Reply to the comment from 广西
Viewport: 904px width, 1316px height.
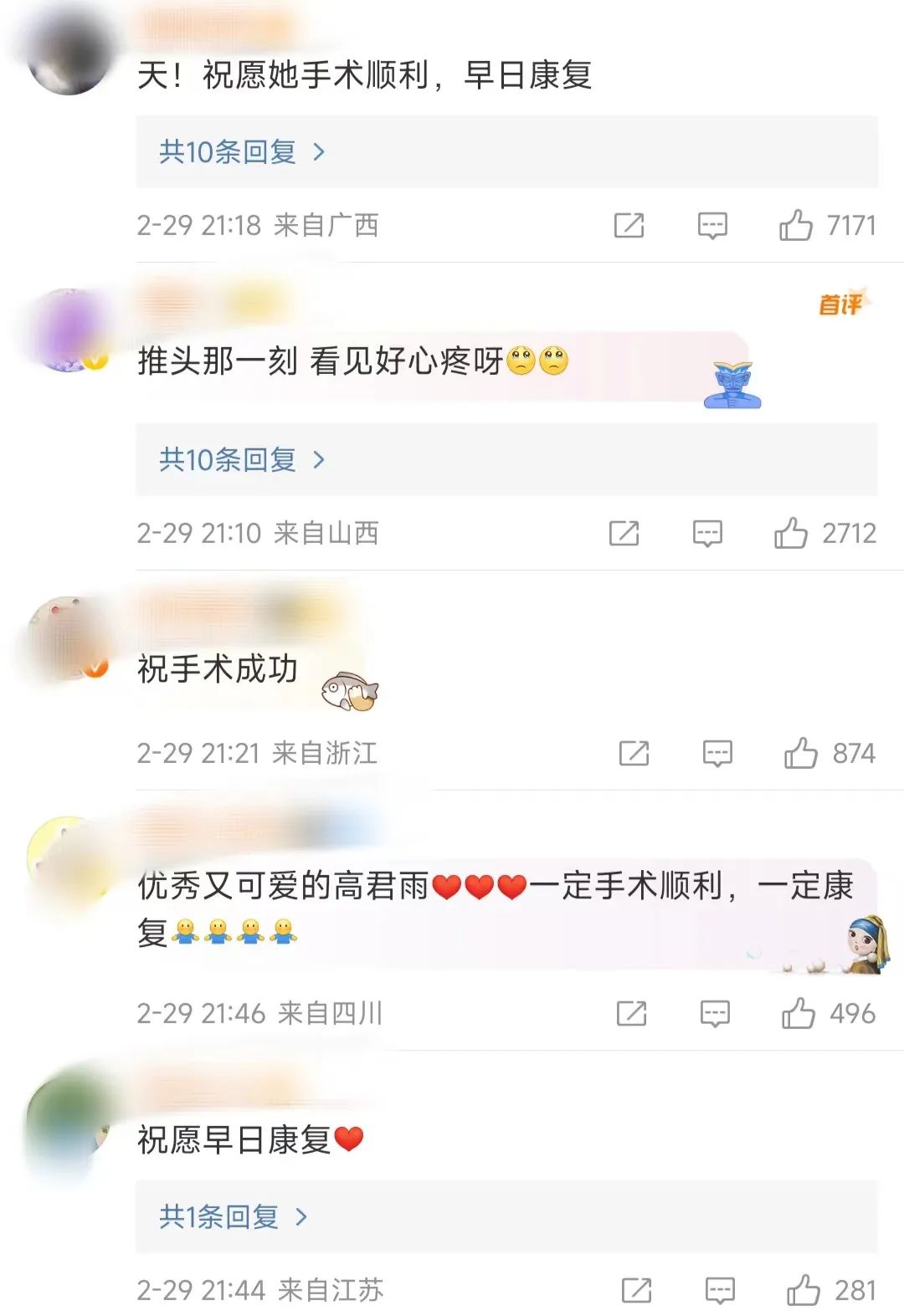tap(712, 225)
